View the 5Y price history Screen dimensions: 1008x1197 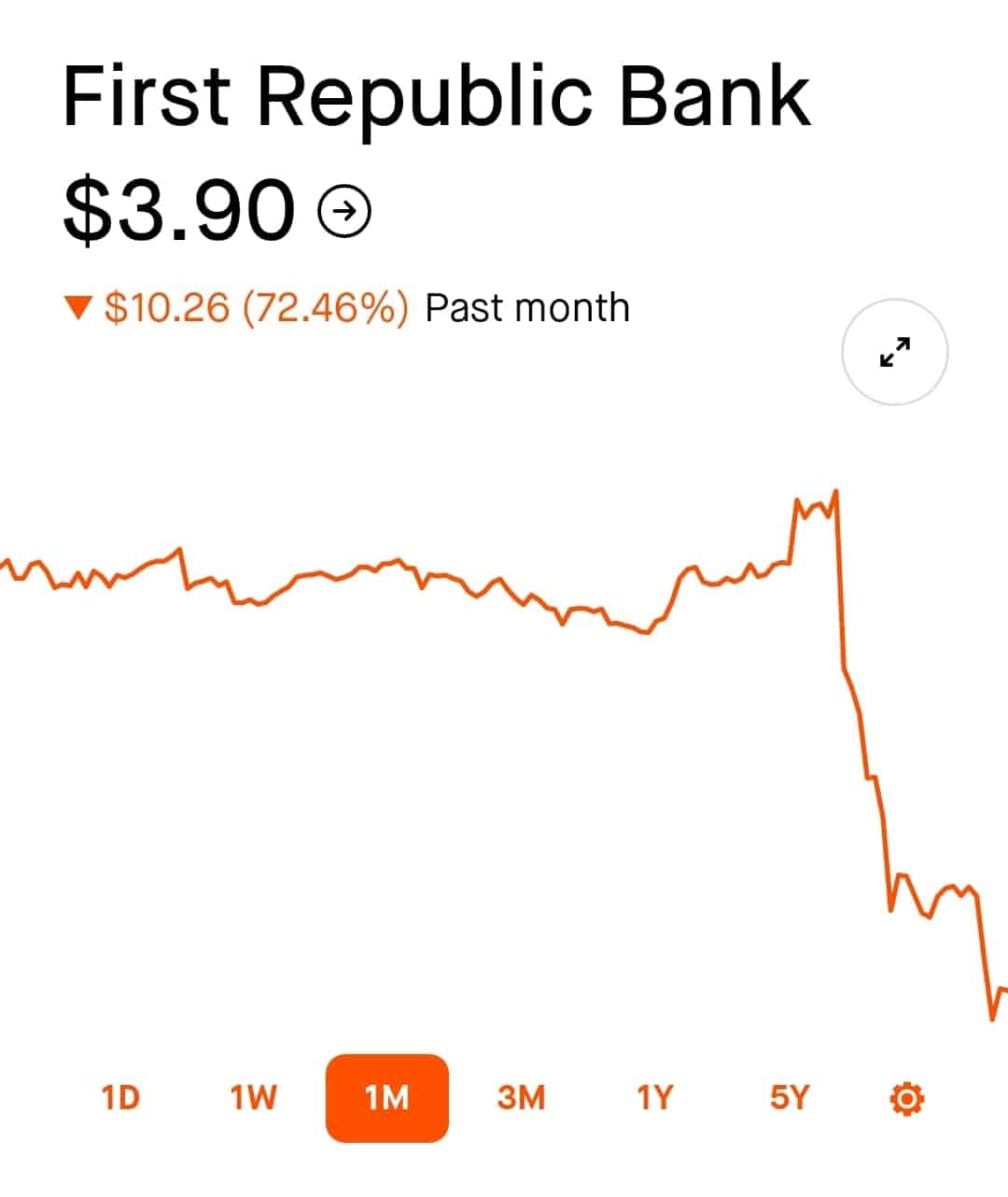coord(789,1097)
